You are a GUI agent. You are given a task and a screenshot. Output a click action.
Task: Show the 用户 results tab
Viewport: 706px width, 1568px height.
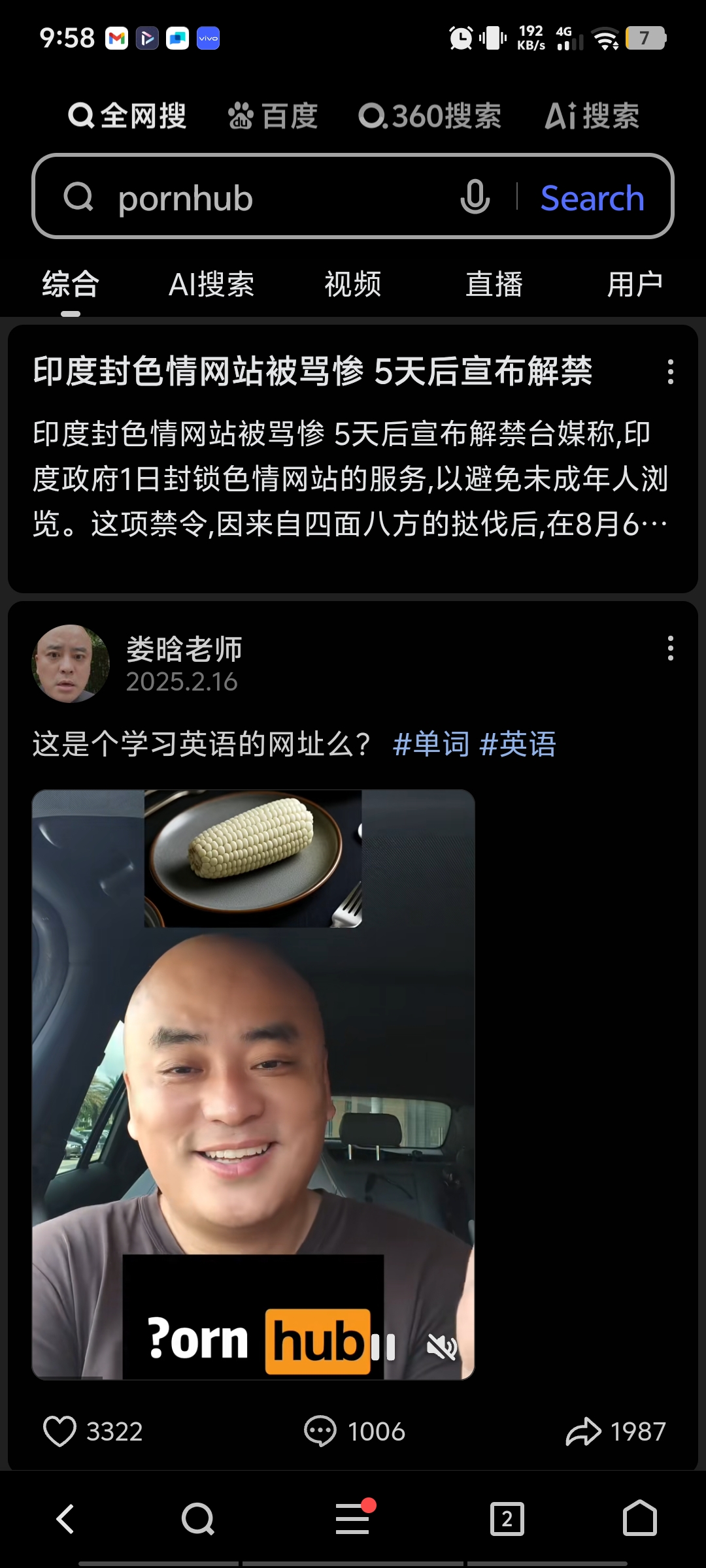coord(635,285)
